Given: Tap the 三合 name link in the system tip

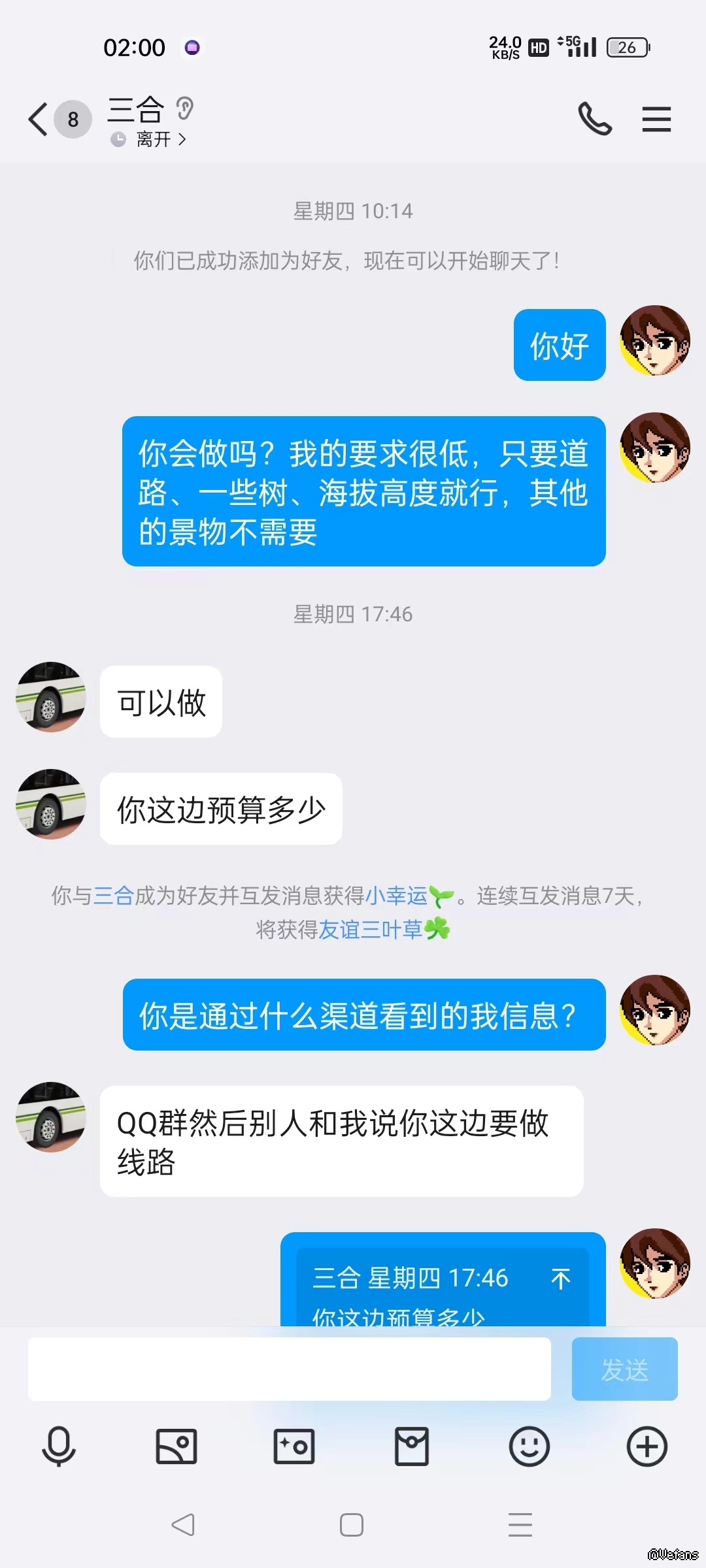Looking at the screenshot, I should (113, 896).
